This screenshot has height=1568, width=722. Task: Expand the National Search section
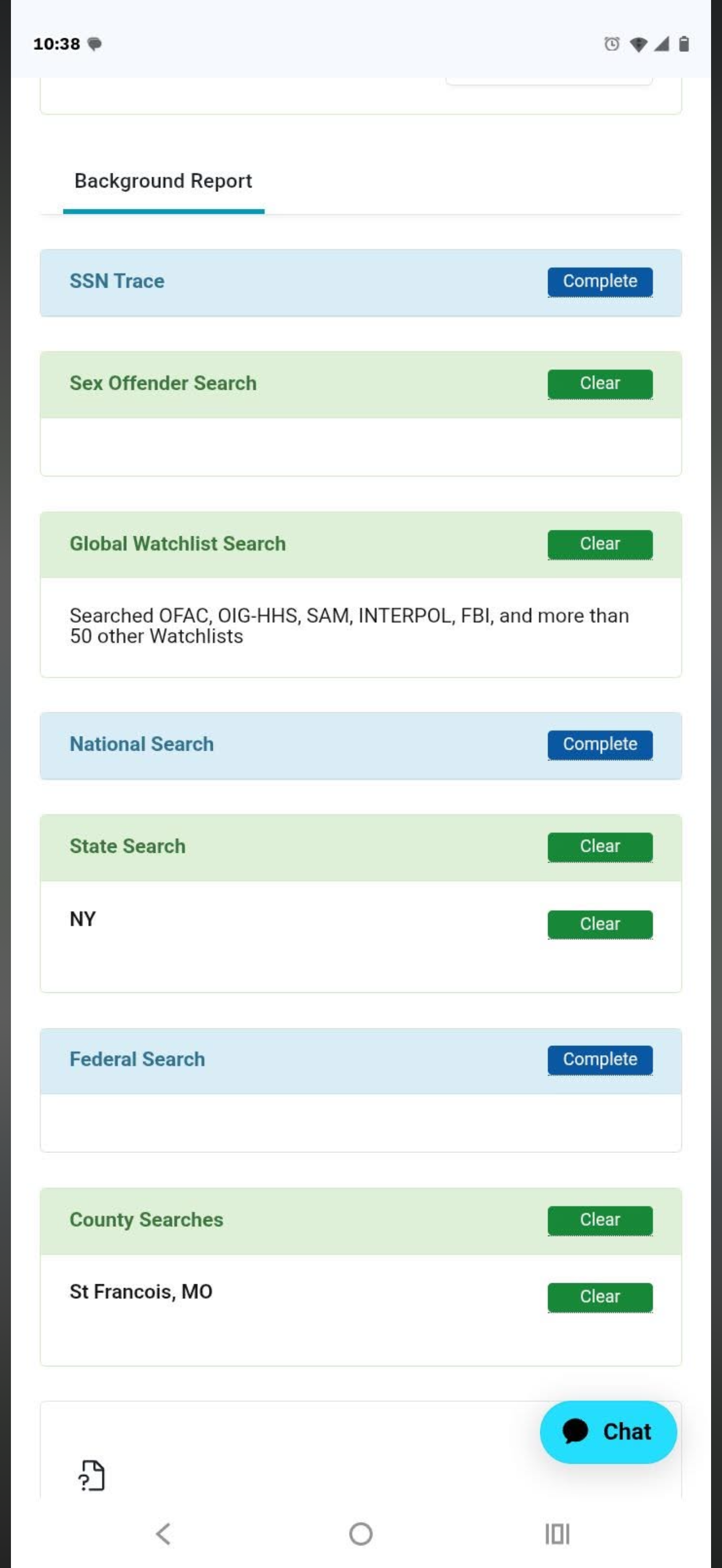click(361, 745)
